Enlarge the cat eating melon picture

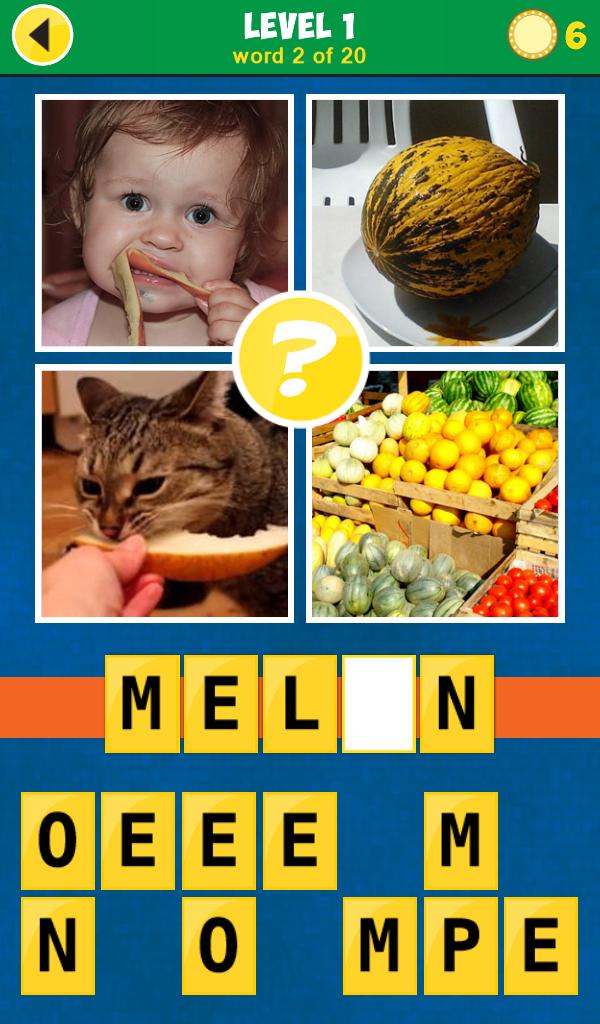[x=164, y=493]
